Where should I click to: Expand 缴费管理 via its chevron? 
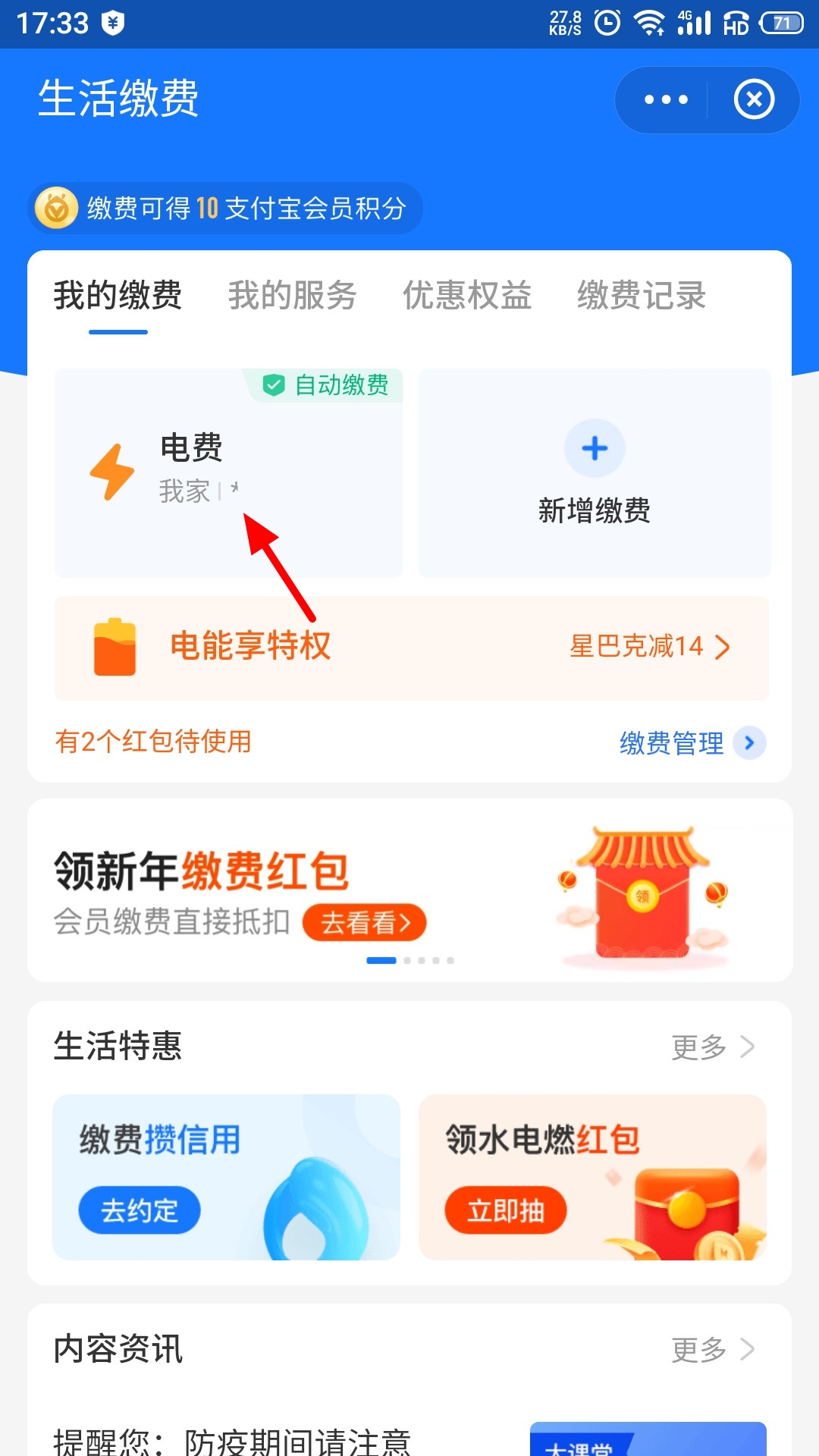pyautogui.click(x=749, y=743)
